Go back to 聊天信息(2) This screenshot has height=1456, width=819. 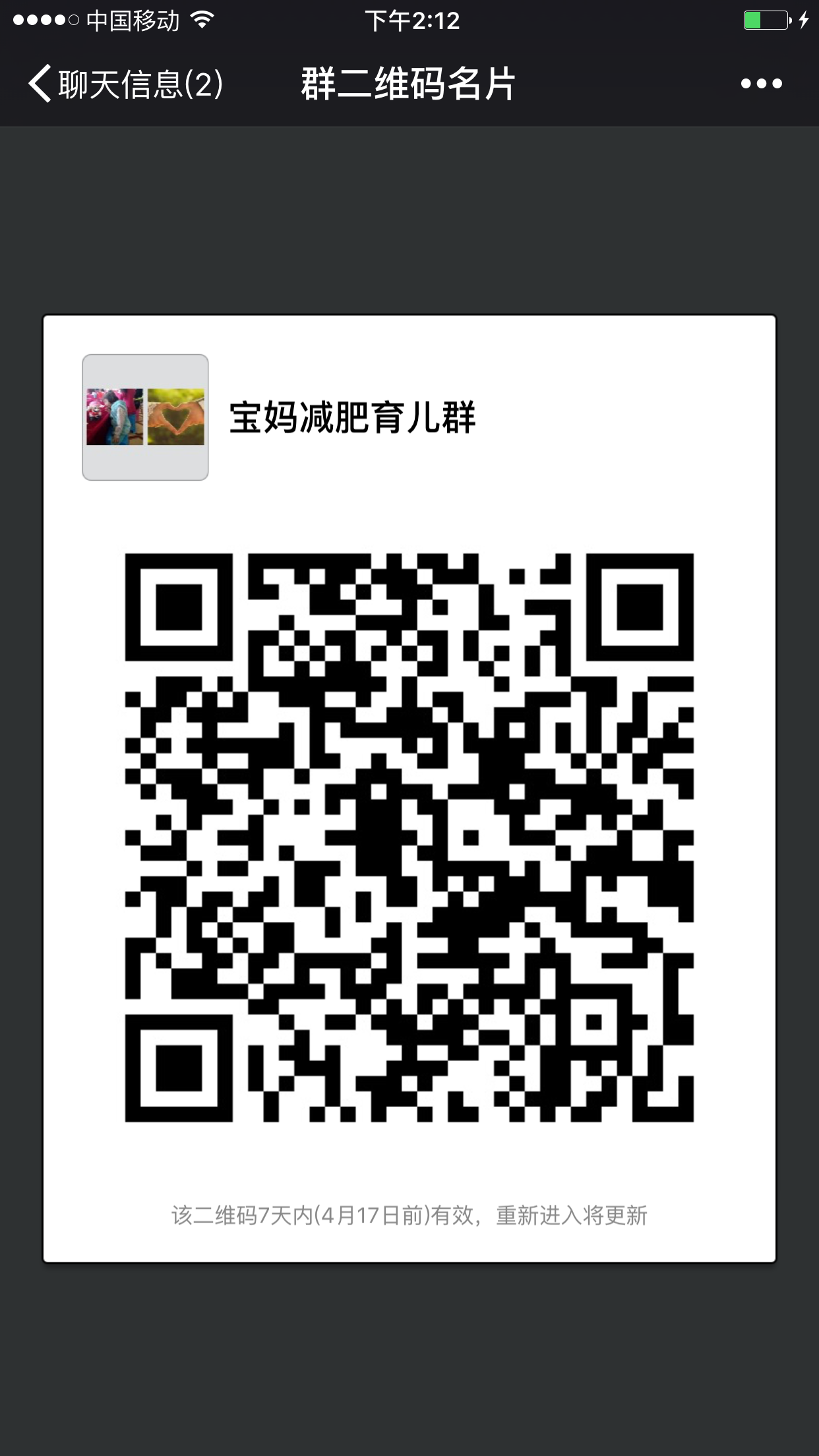pos(125,84)
